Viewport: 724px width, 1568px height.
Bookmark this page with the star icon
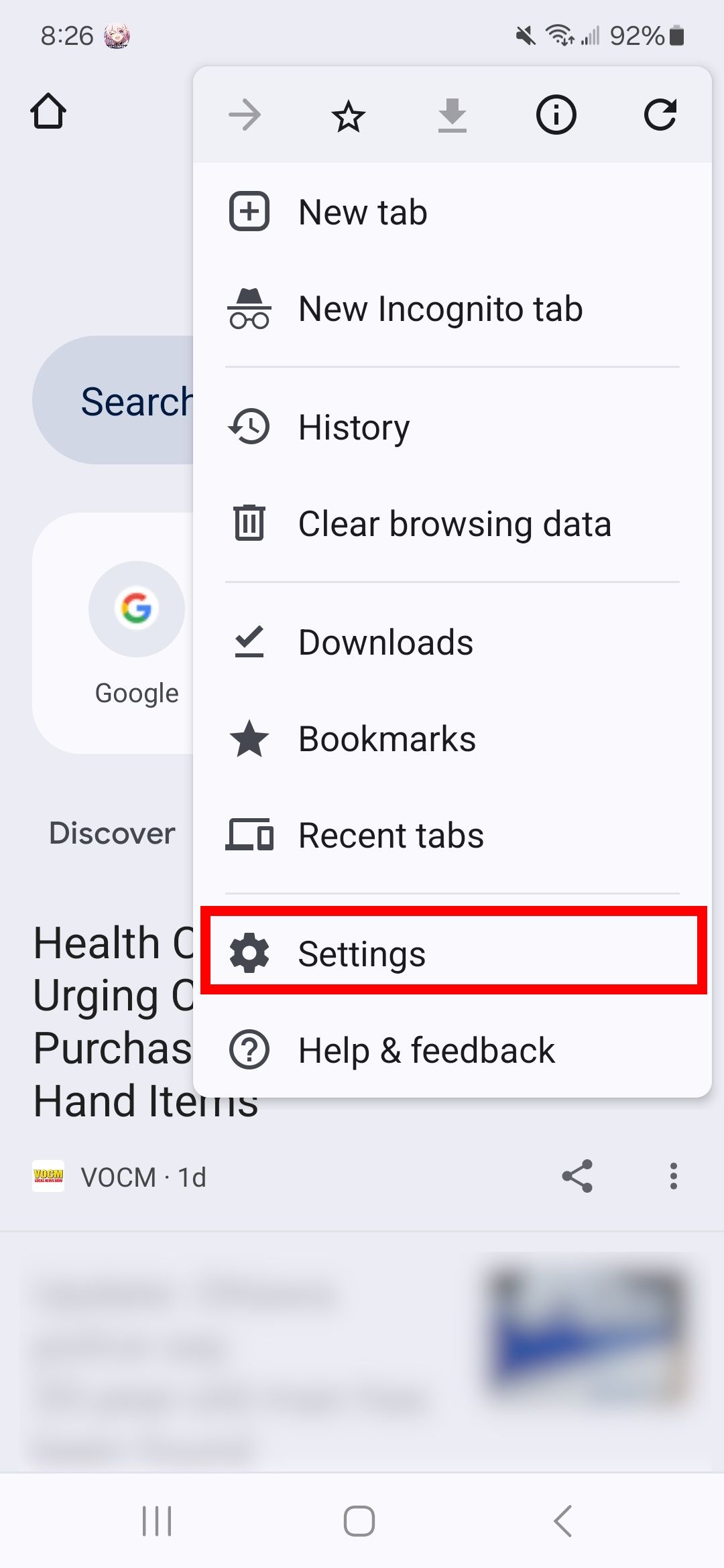point(349,115)
